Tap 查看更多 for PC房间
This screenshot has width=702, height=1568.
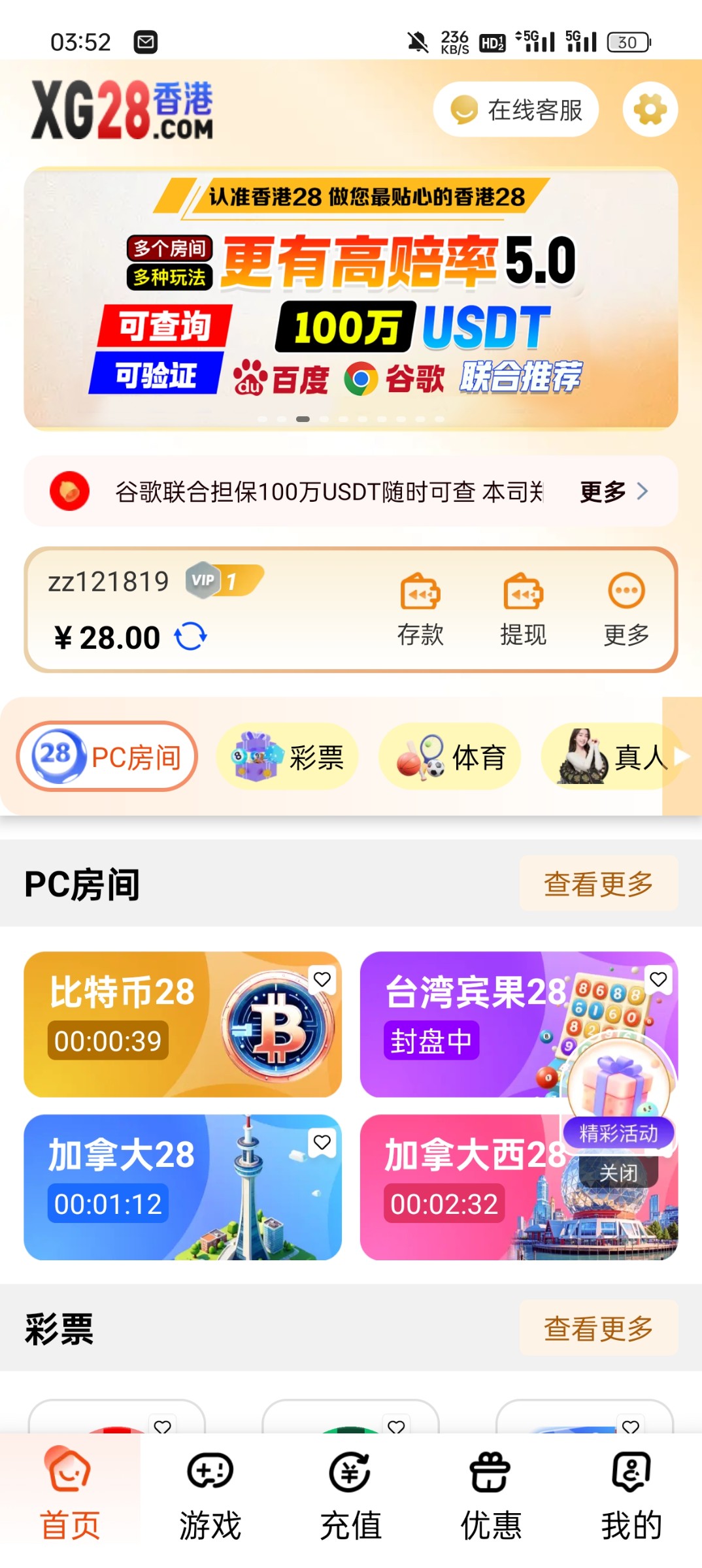pyautogui.click(x=598, y=884)
